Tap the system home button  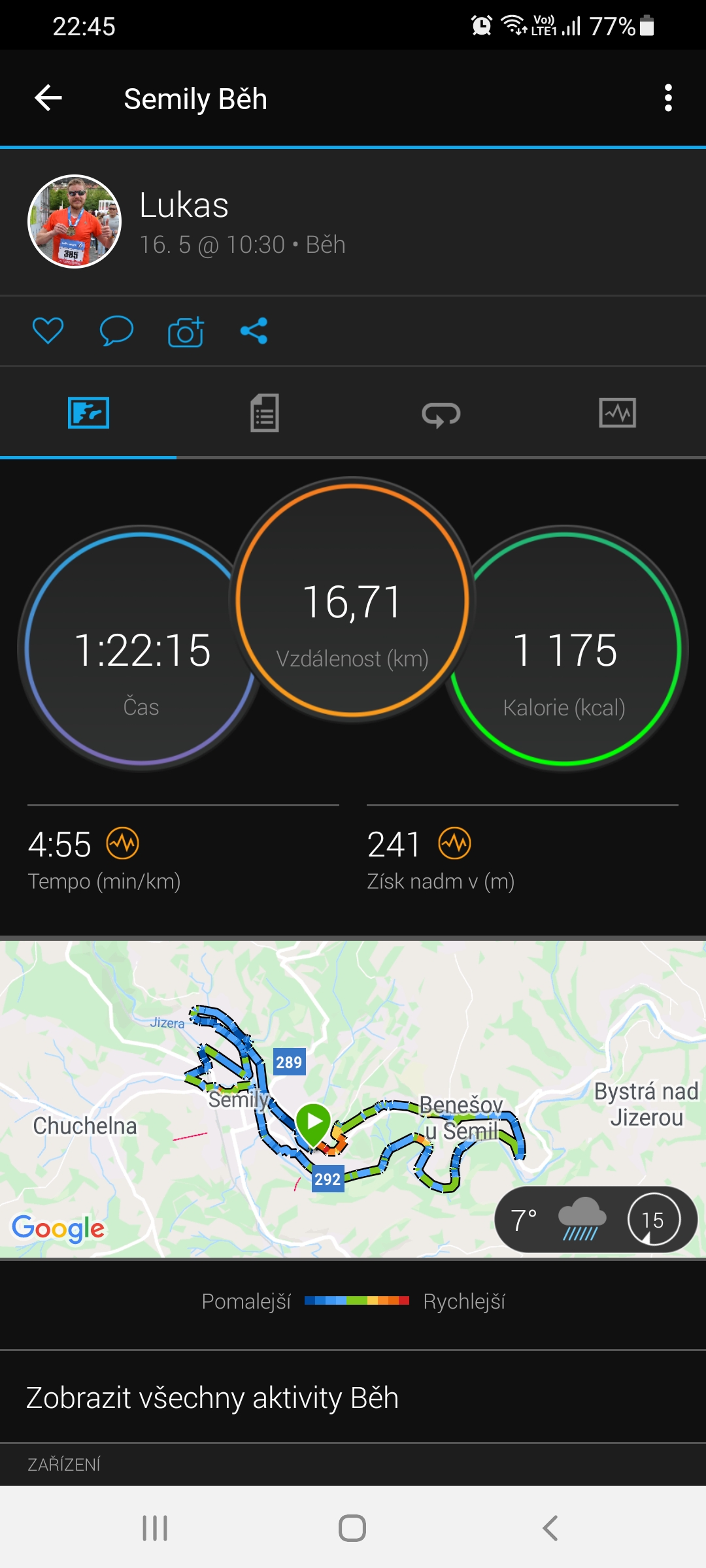352,1528
